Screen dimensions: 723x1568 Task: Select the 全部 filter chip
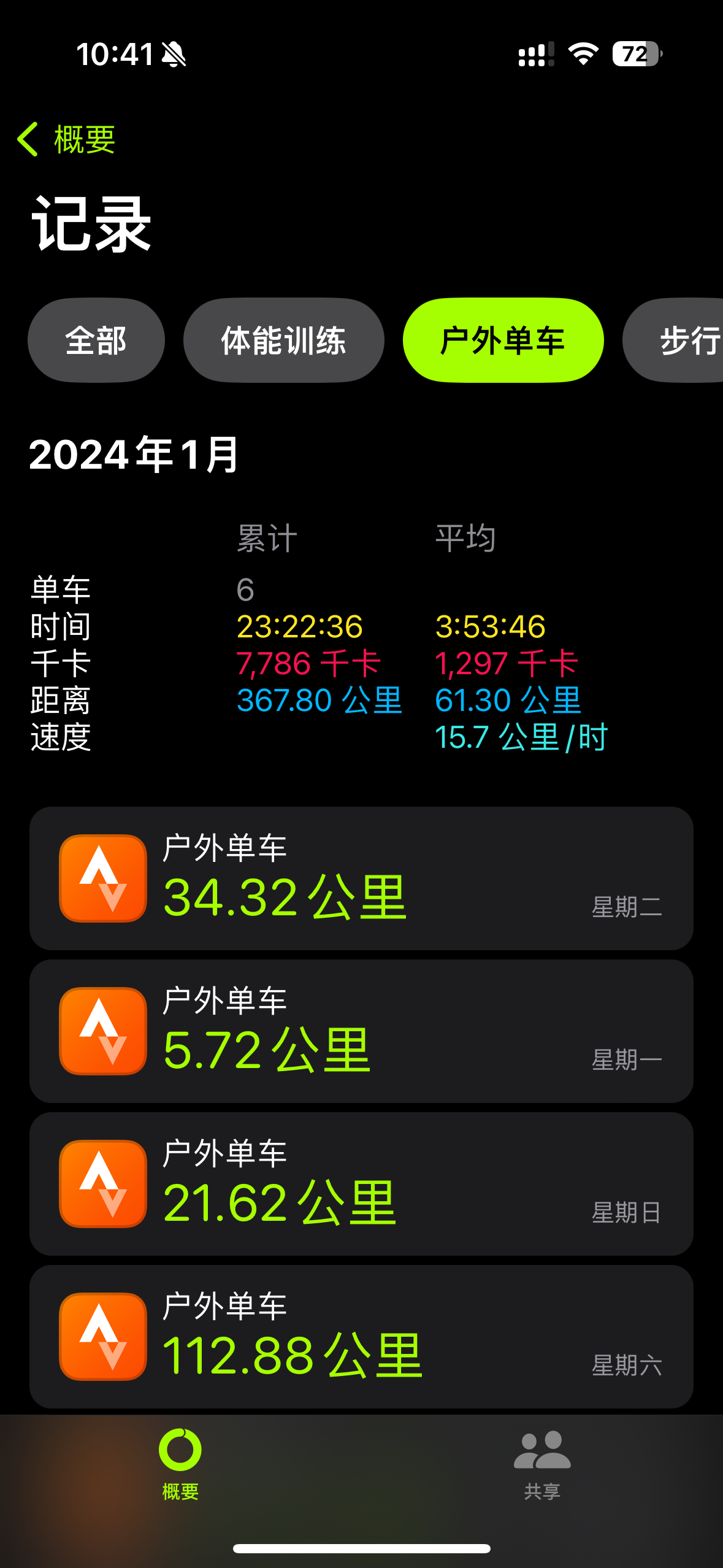[x=96, y=340]
